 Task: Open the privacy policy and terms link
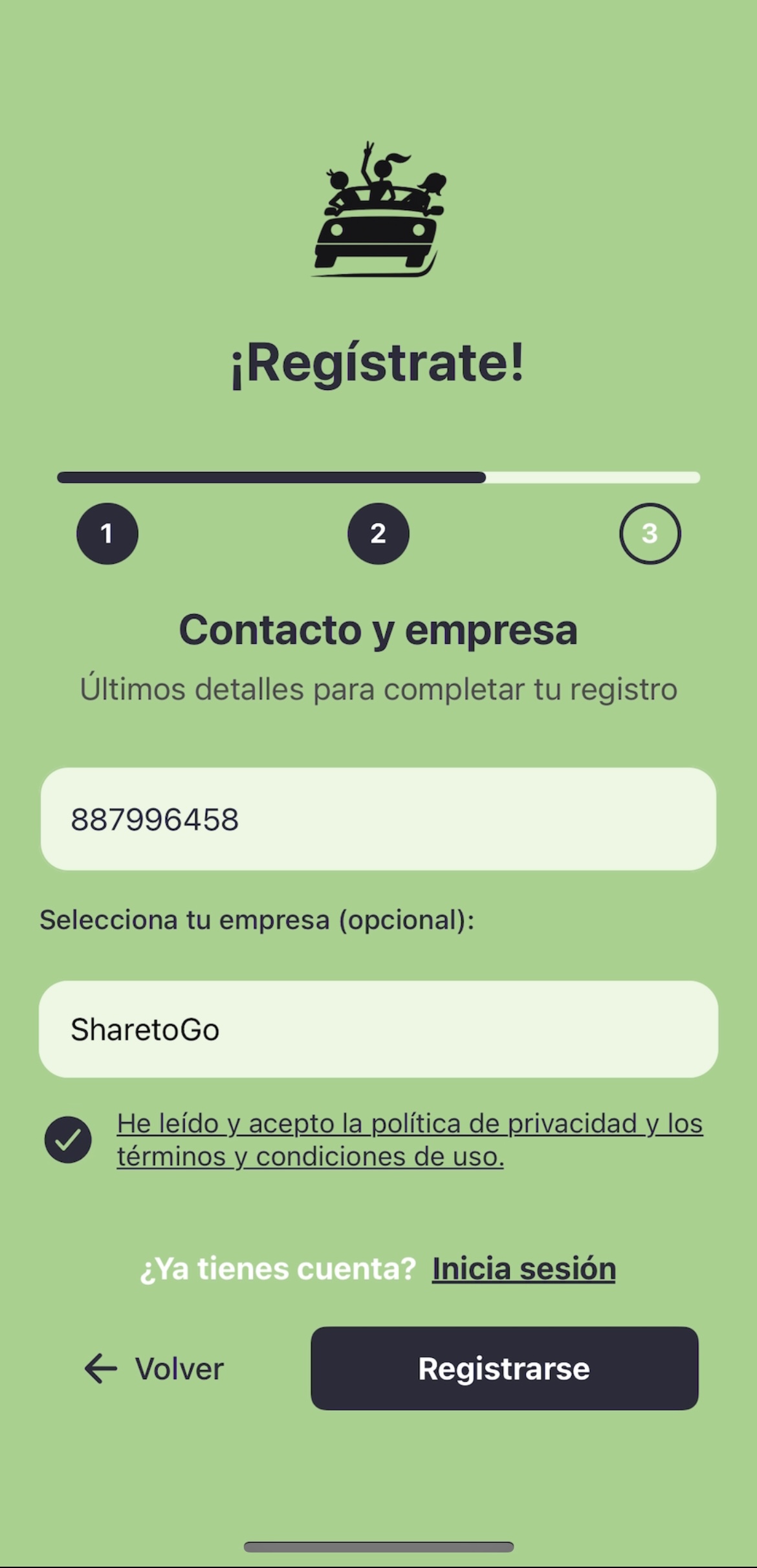[x=409, y=1139]
